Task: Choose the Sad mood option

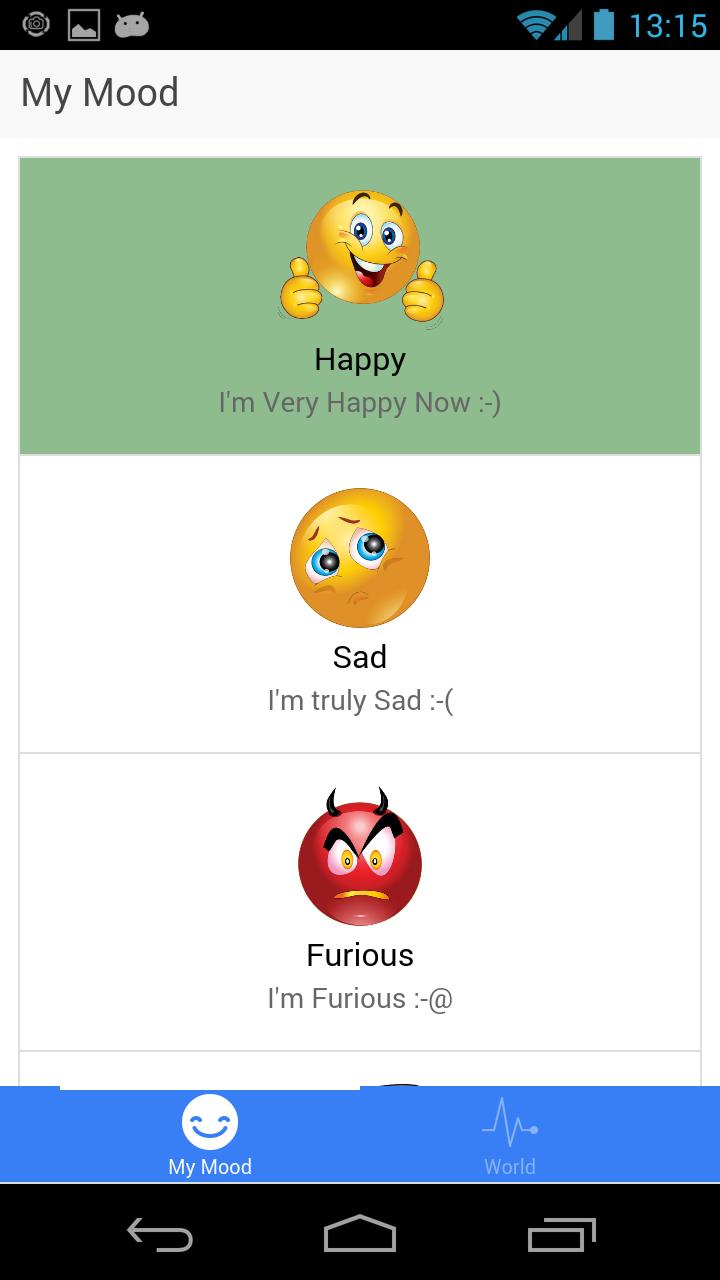Action: [x=360, y=603]
